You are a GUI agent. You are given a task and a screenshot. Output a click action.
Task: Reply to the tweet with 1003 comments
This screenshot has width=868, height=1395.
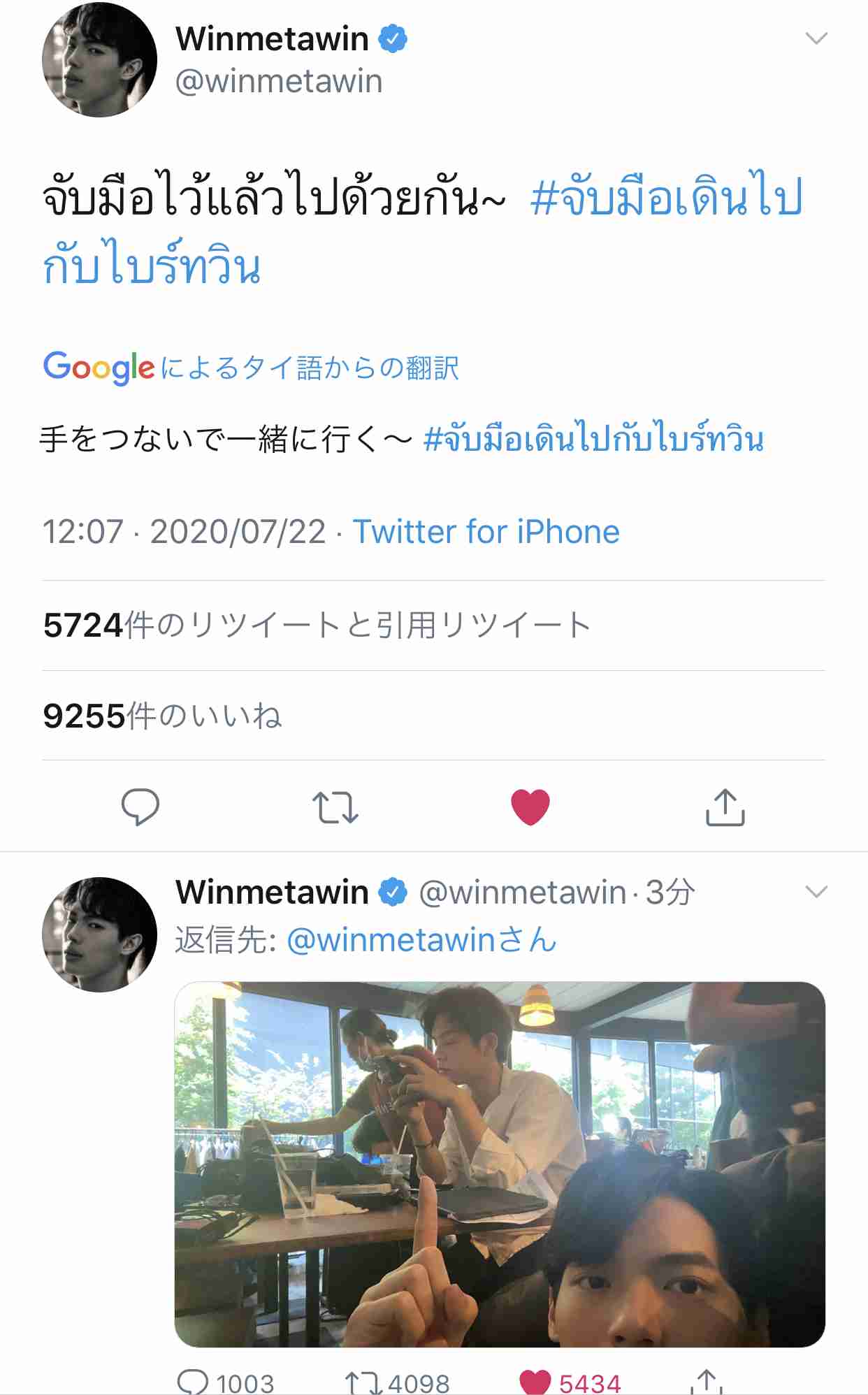193,1382
